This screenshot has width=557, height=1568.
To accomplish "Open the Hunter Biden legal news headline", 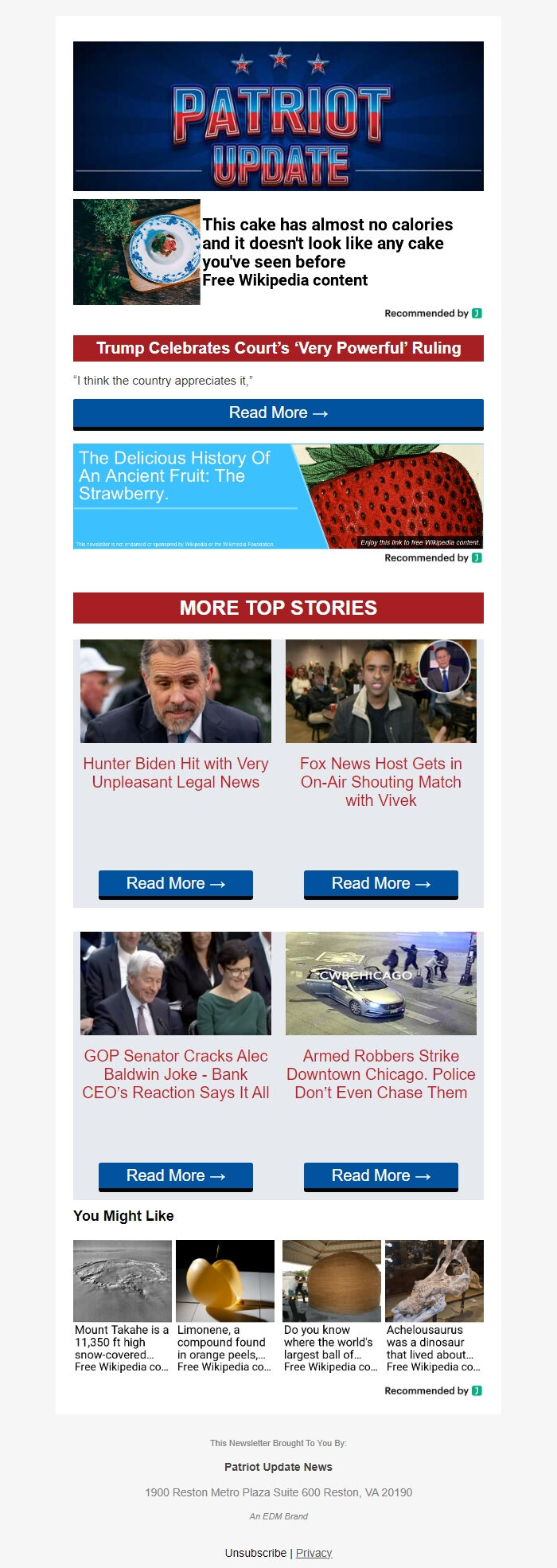I will coord(176,772).
